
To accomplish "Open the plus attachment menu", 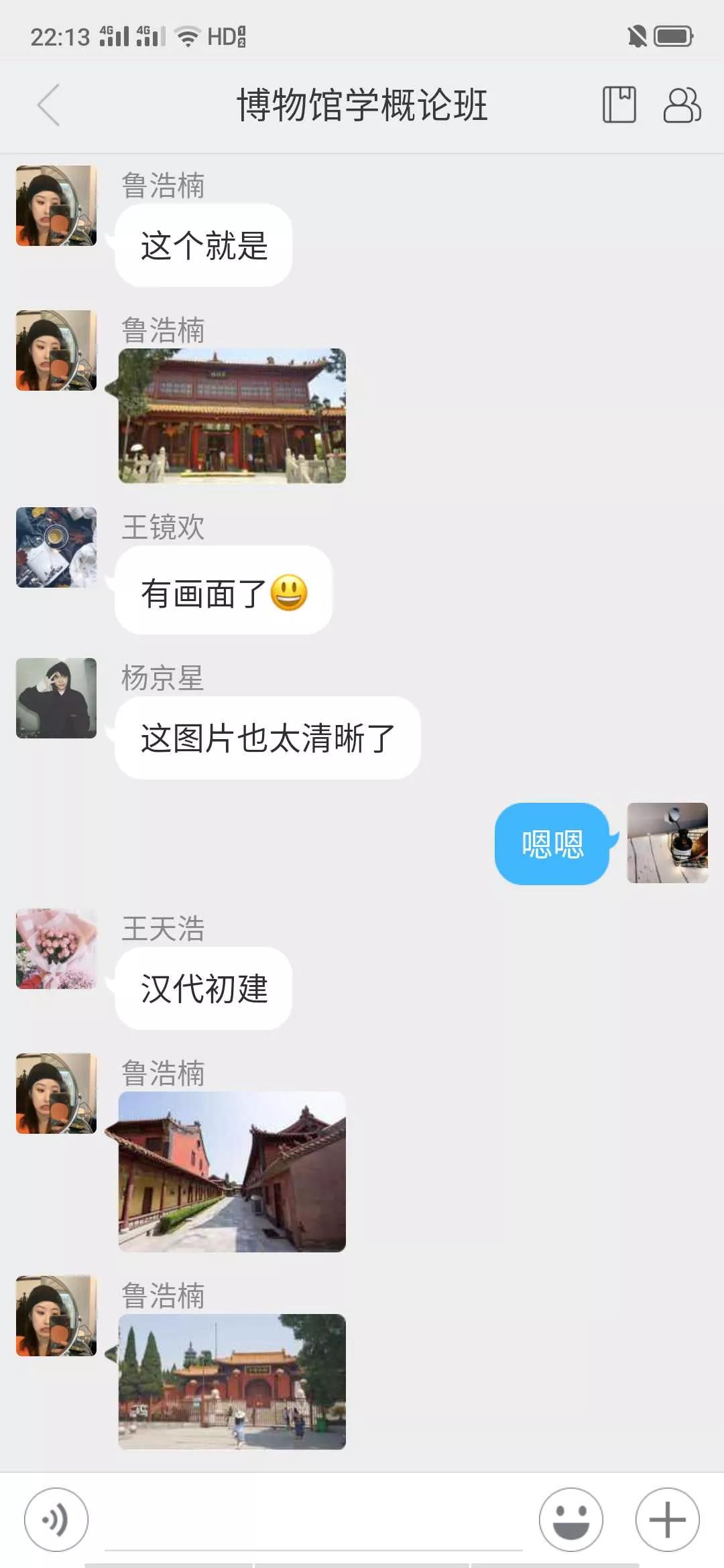I will click(x=668, y=1520).
